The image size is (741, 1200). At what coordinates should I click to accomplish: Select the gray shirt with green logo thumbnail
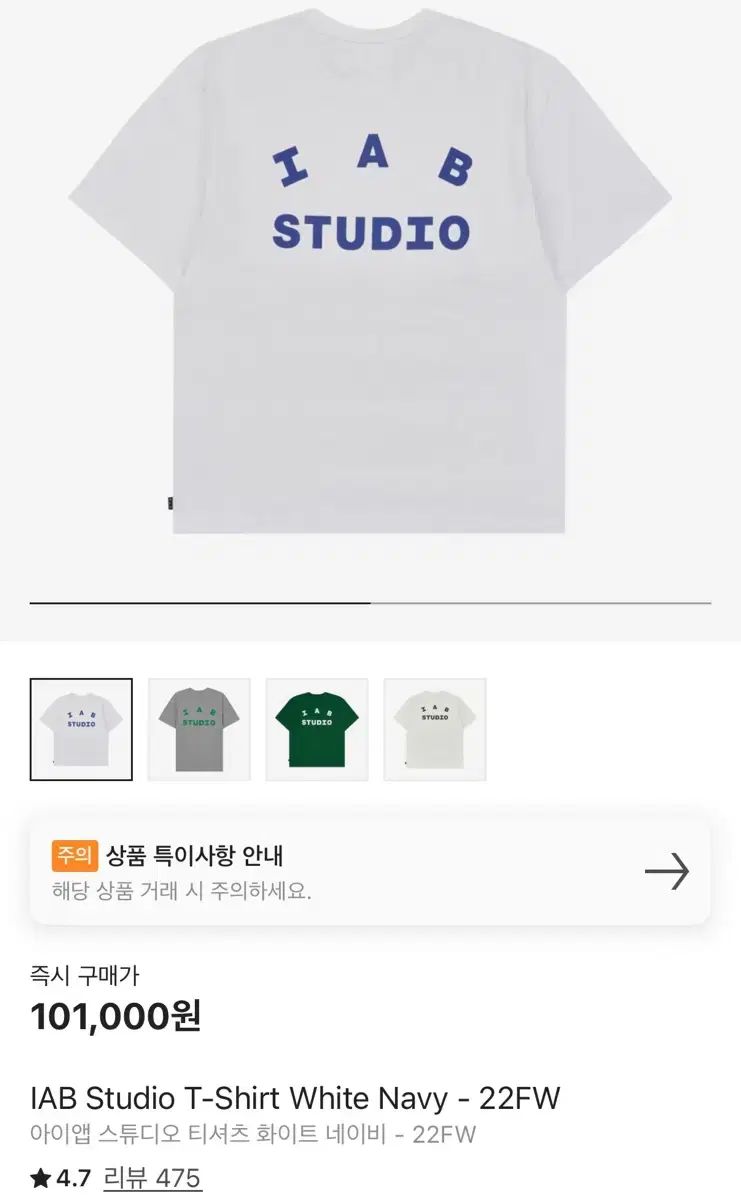[x=199, y=729]
